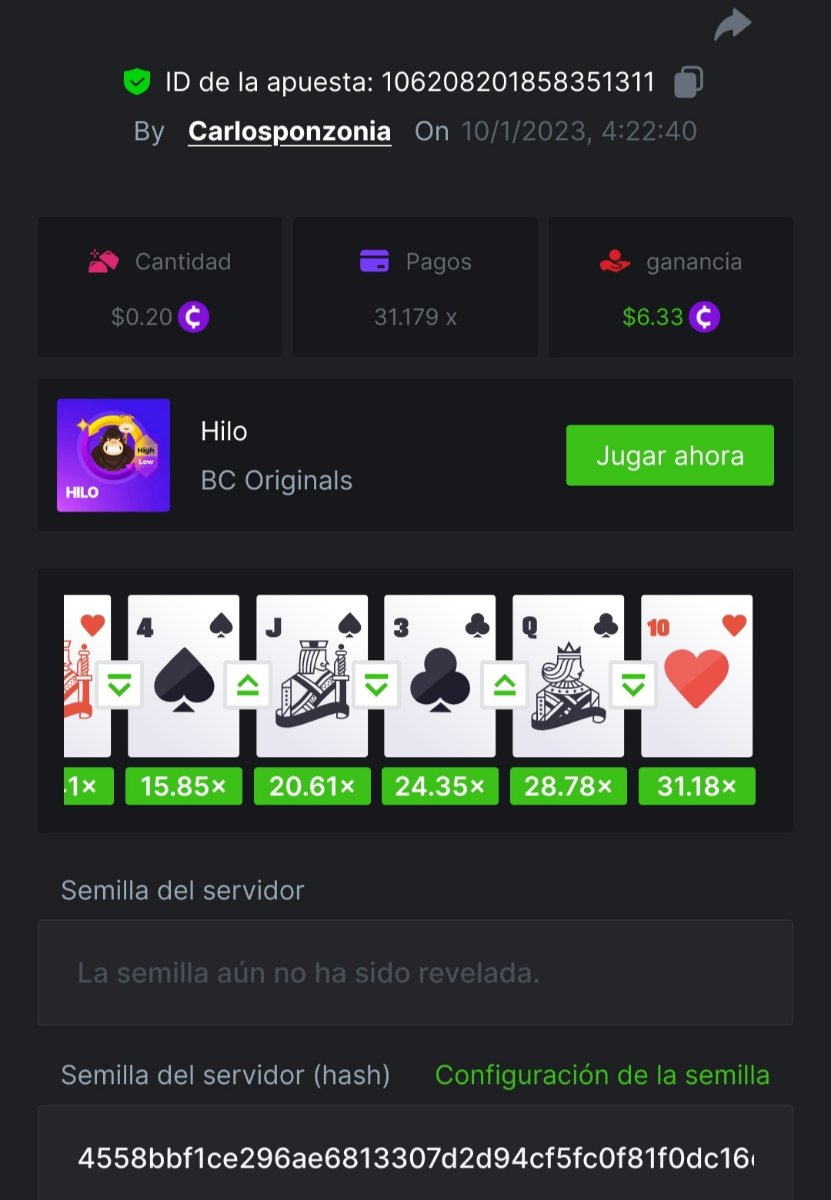Share this bet with the arrow icon

732,25
